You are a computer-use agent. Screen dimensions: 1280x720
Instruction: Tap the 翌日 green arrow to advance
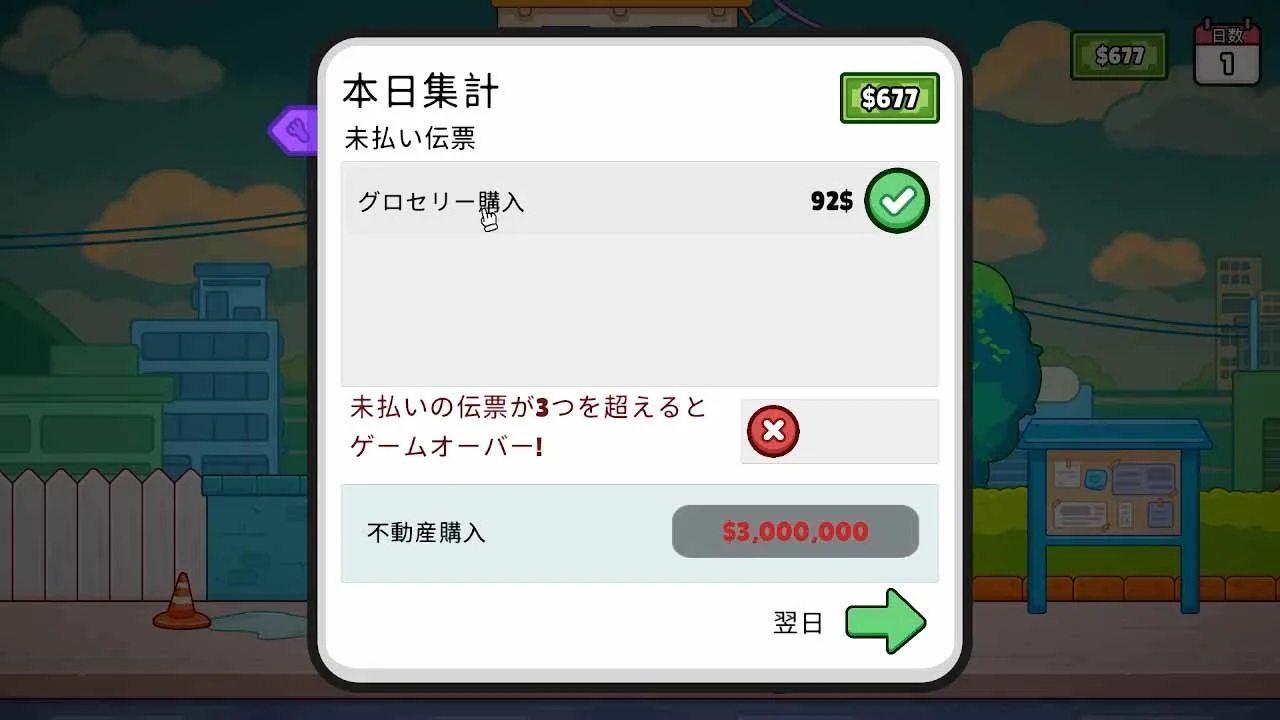point(884,621)
